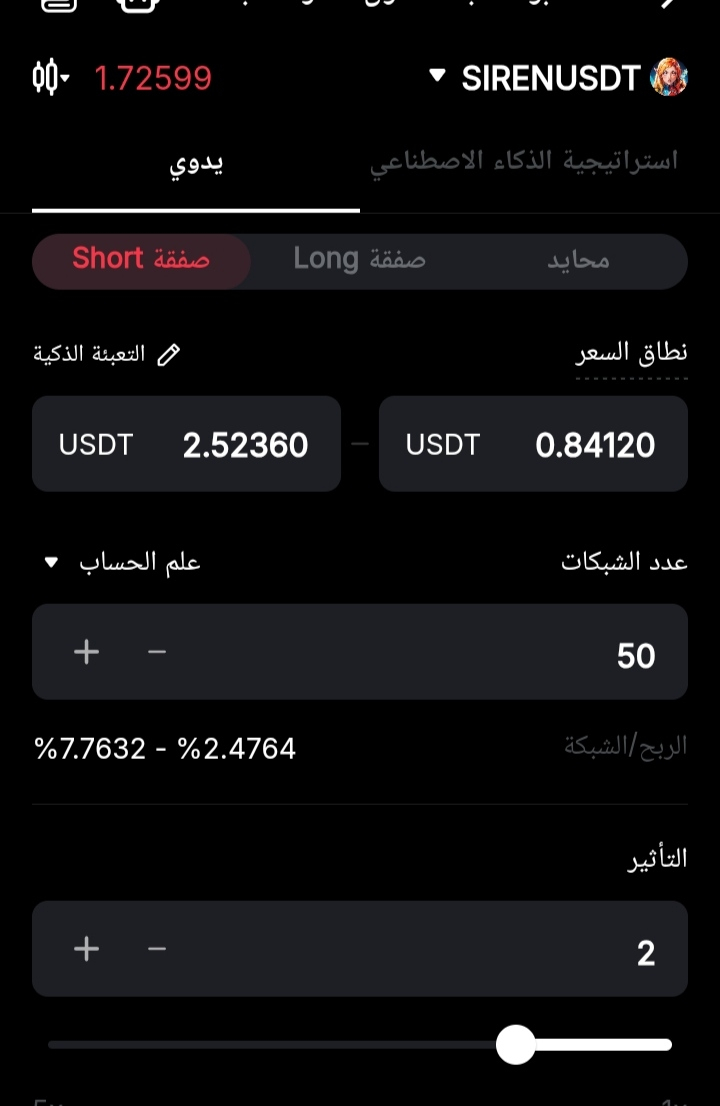
Task: Open the candlestick chart view
Action: 49,77
